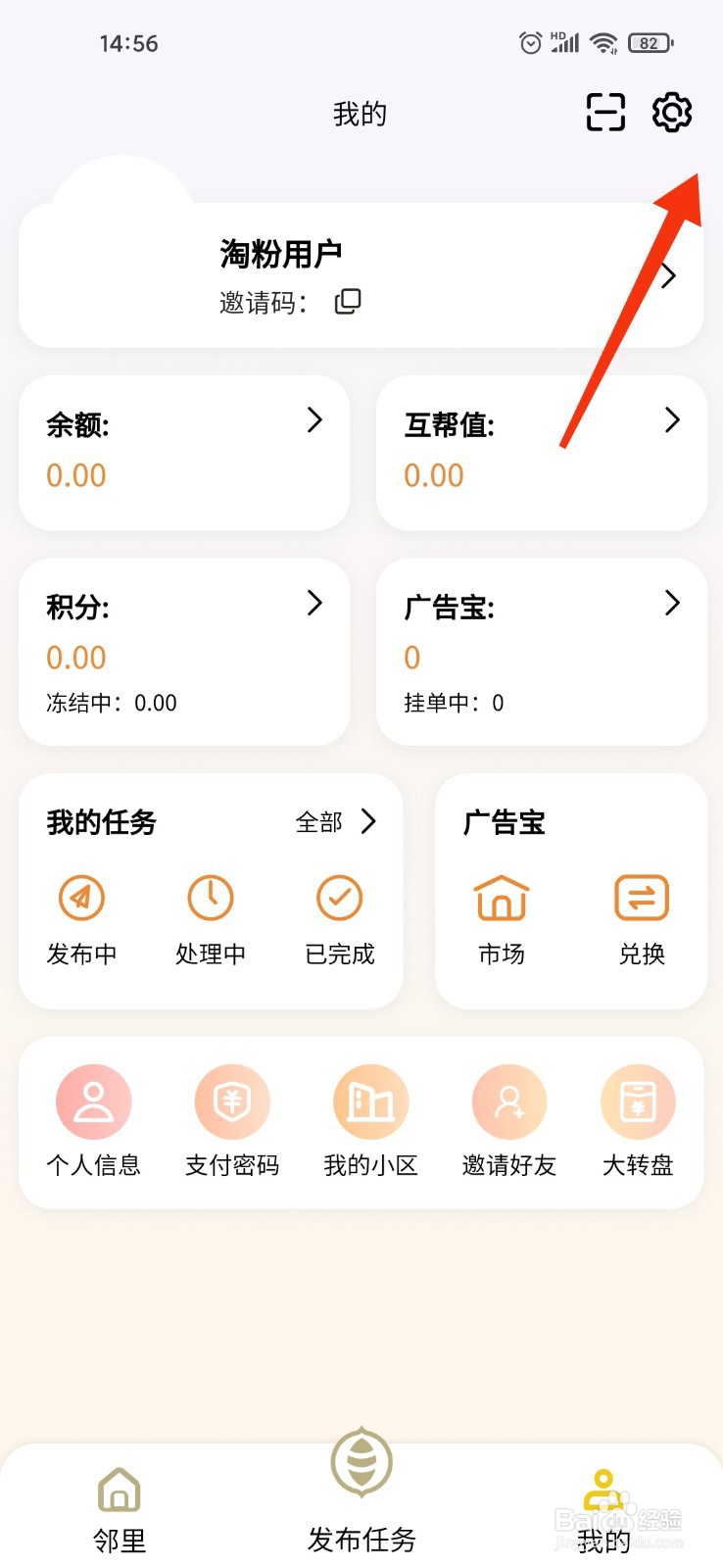Open 邀请好友
This screenshot has width=723, height=1568.
pyautogui.click(x=509, y=1122)
